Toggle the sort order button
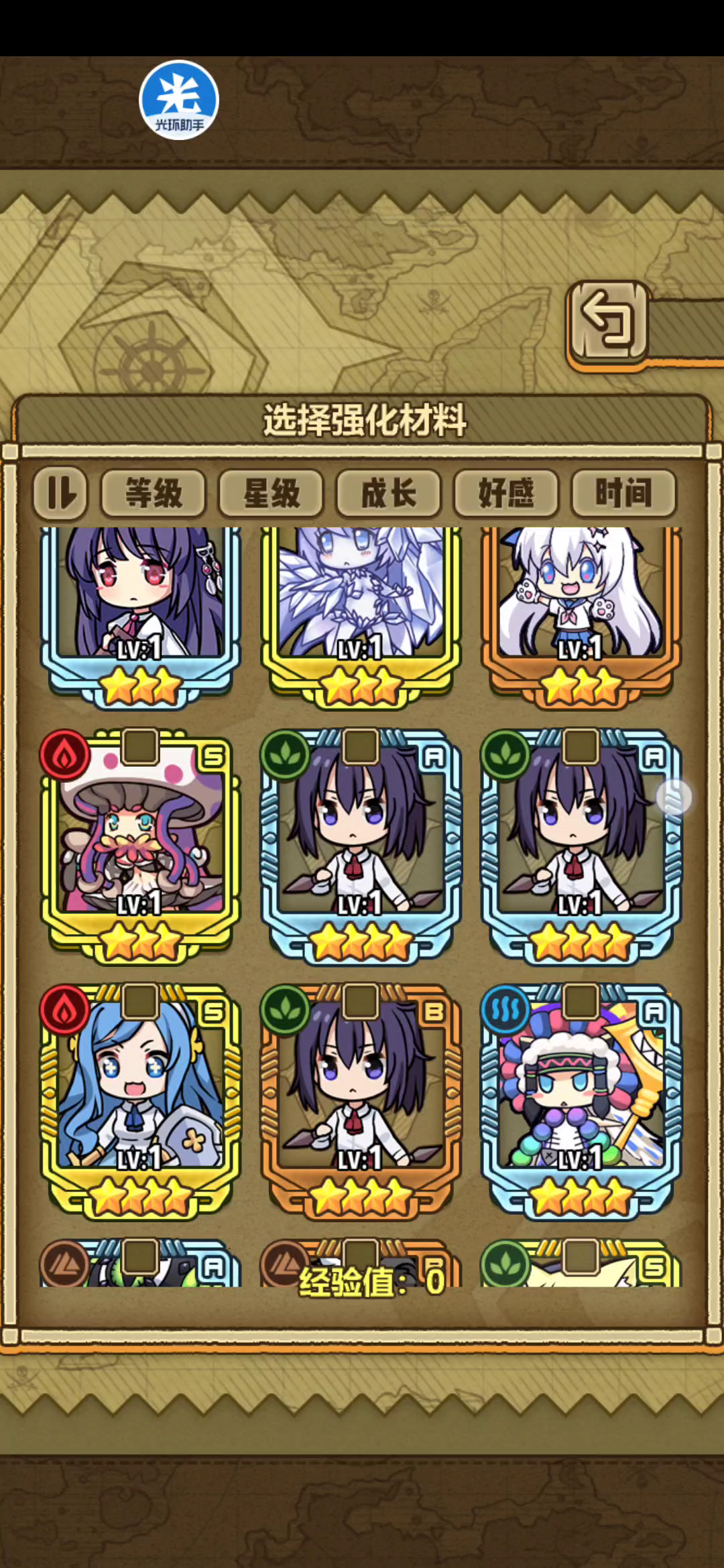The height and width of the screenshot is (1568, 724). click(60, 494)
